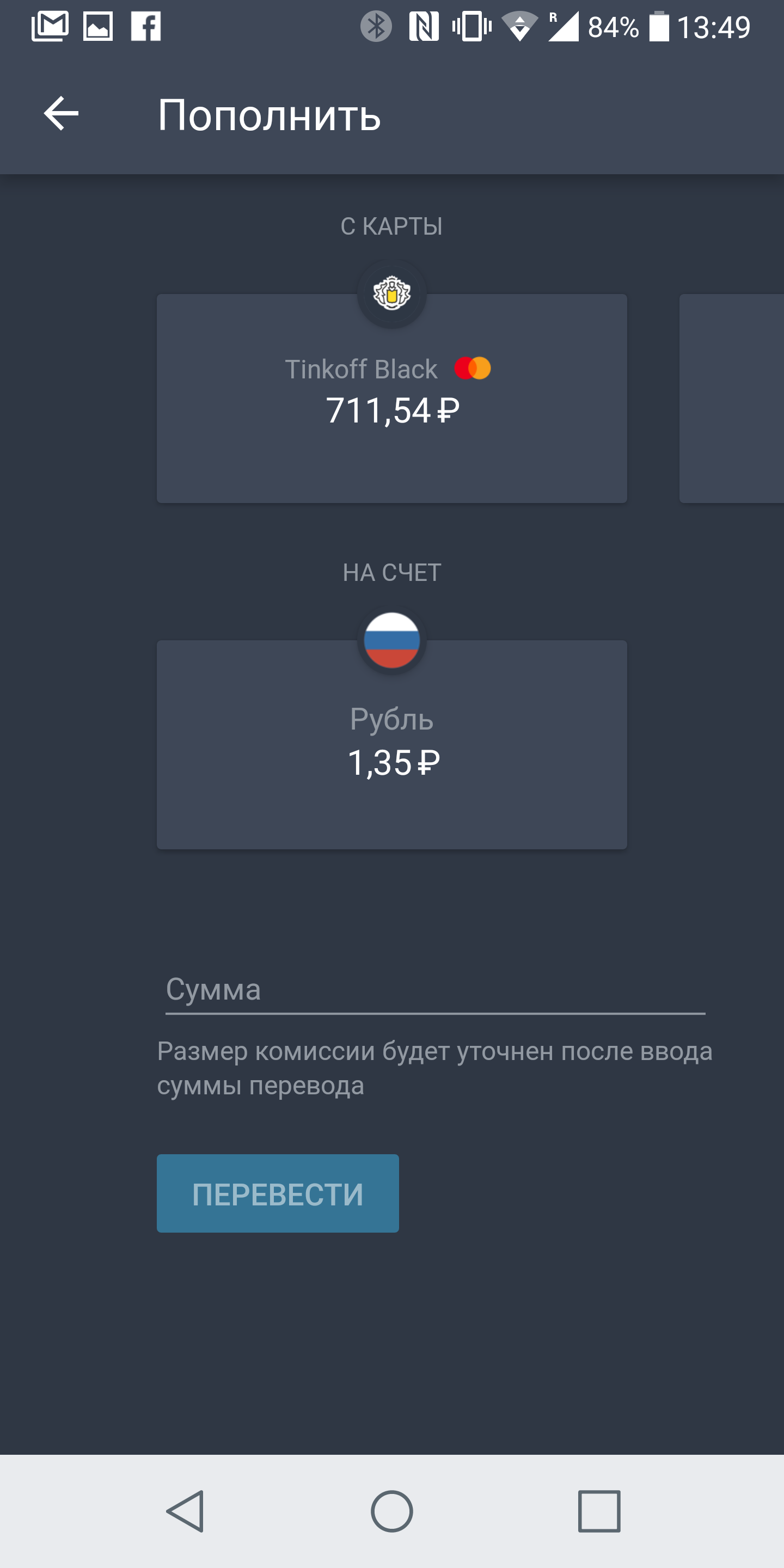
Task: Select the Рубль account card
Action: [x=392, y=744]
